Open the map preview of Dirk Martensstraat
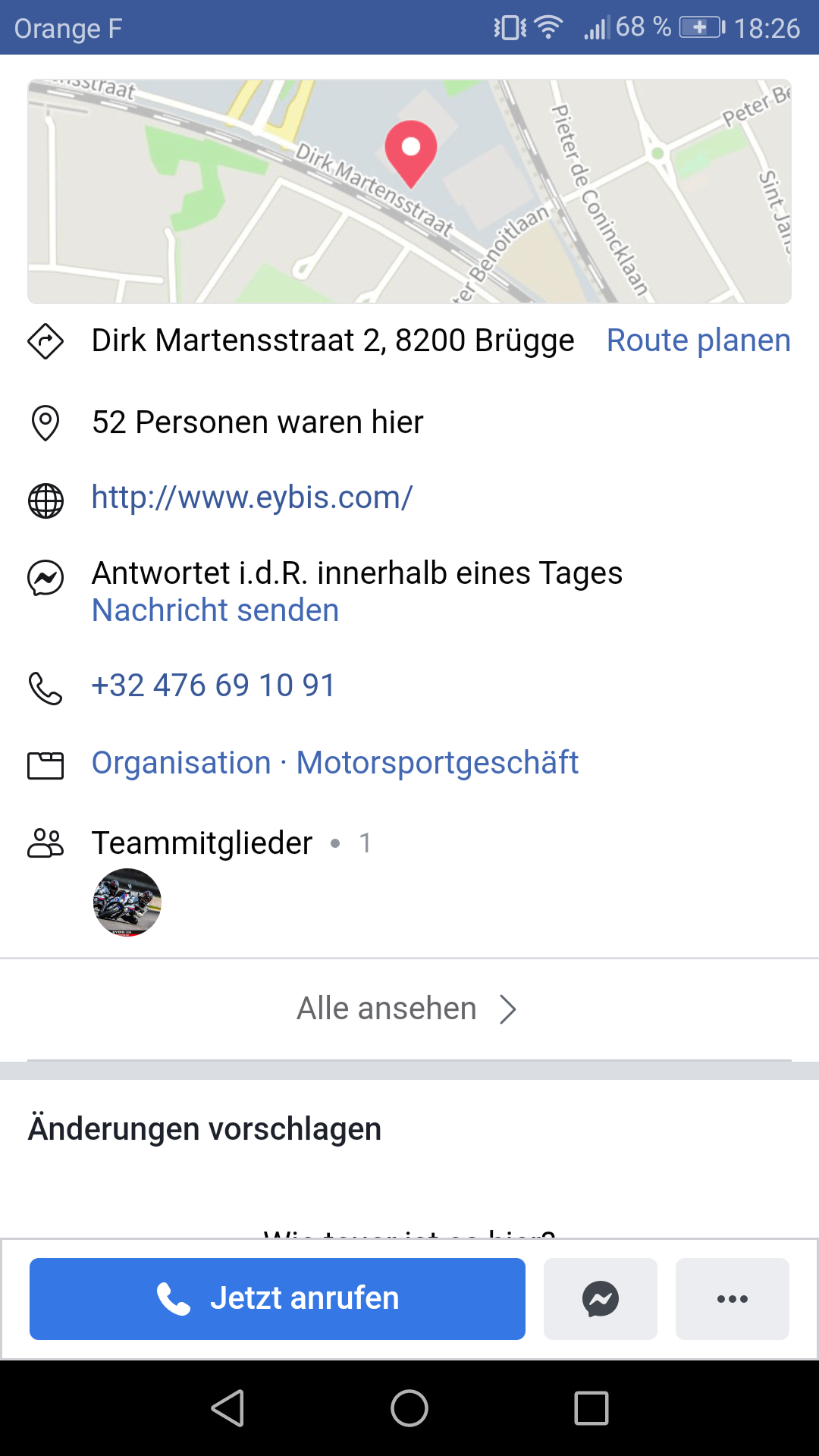This screenshot has height=1456, width=819. tap(409, 191)
